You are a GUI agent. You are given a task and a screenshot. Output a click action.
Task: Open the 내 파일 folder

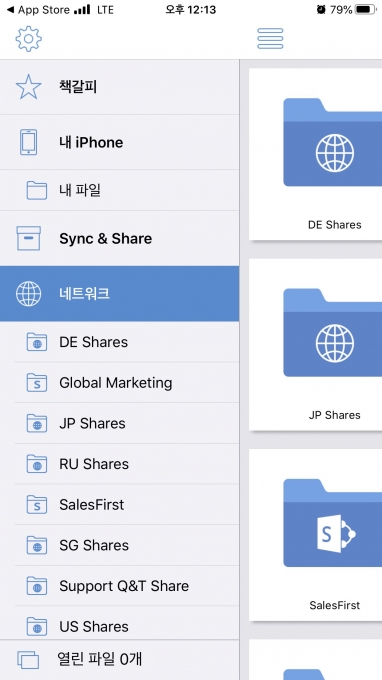point(119,190)
